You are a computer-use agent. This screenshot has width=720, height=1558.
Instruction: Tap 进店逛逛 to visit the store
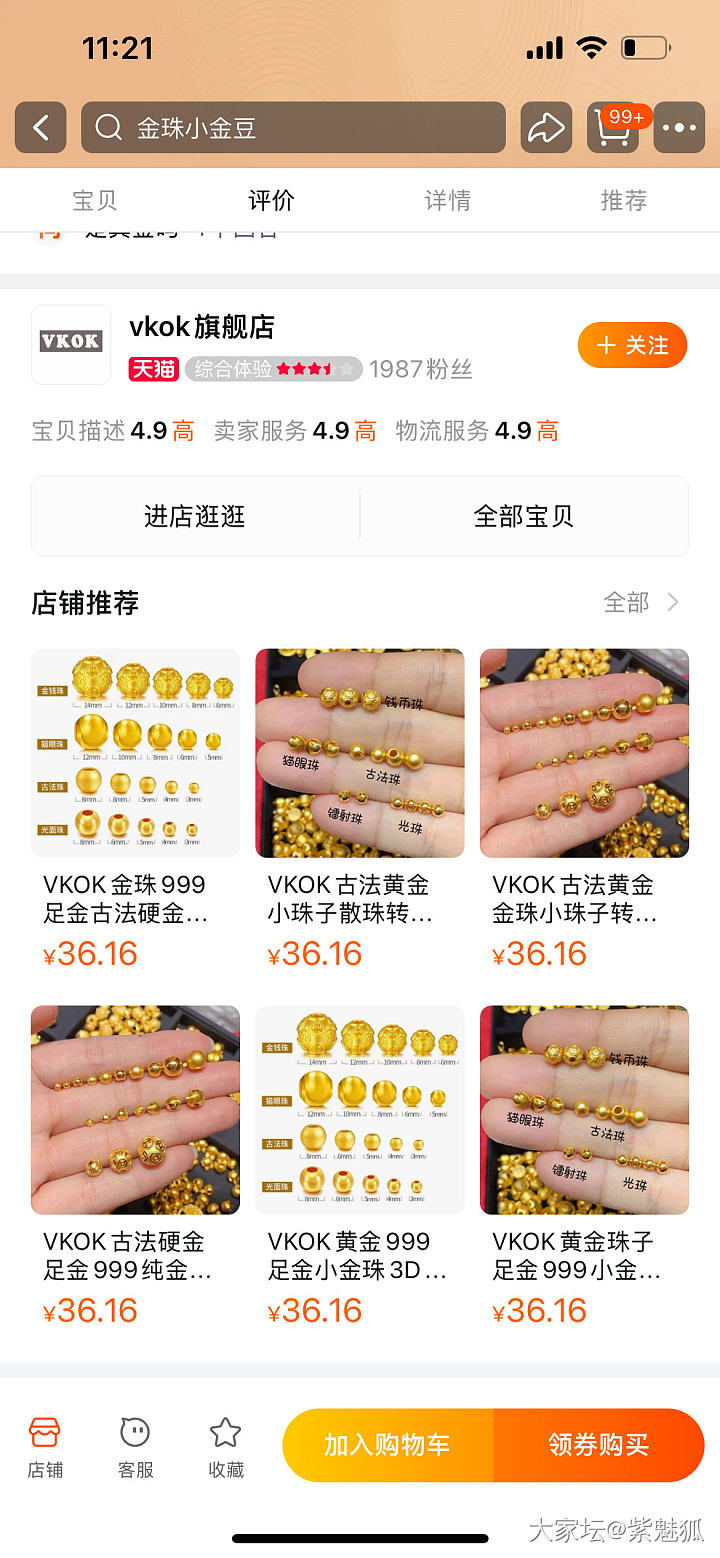point(195,516)
